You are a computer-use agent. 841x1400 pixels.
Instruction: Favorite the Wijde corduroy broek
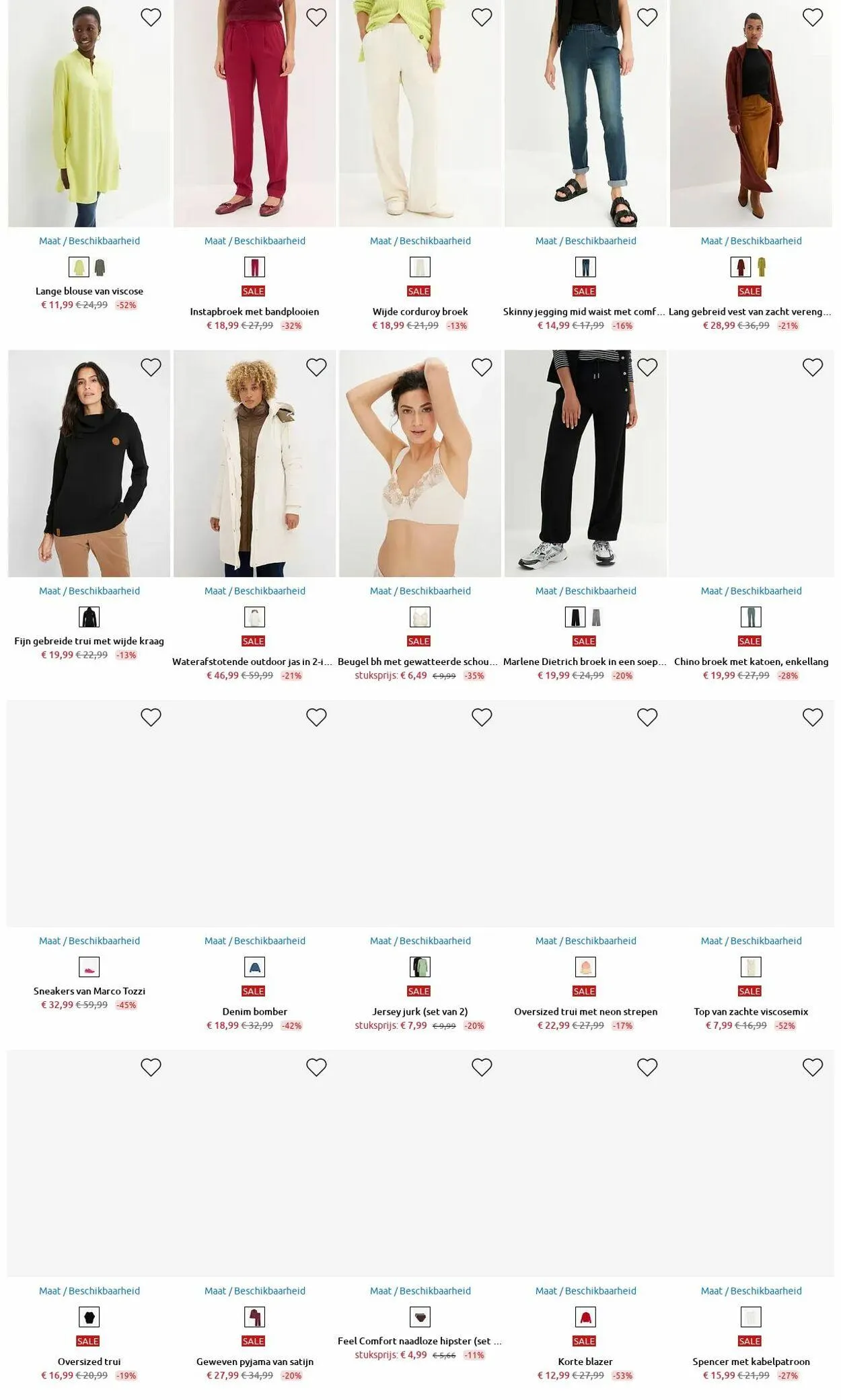(x=482, y=17)
